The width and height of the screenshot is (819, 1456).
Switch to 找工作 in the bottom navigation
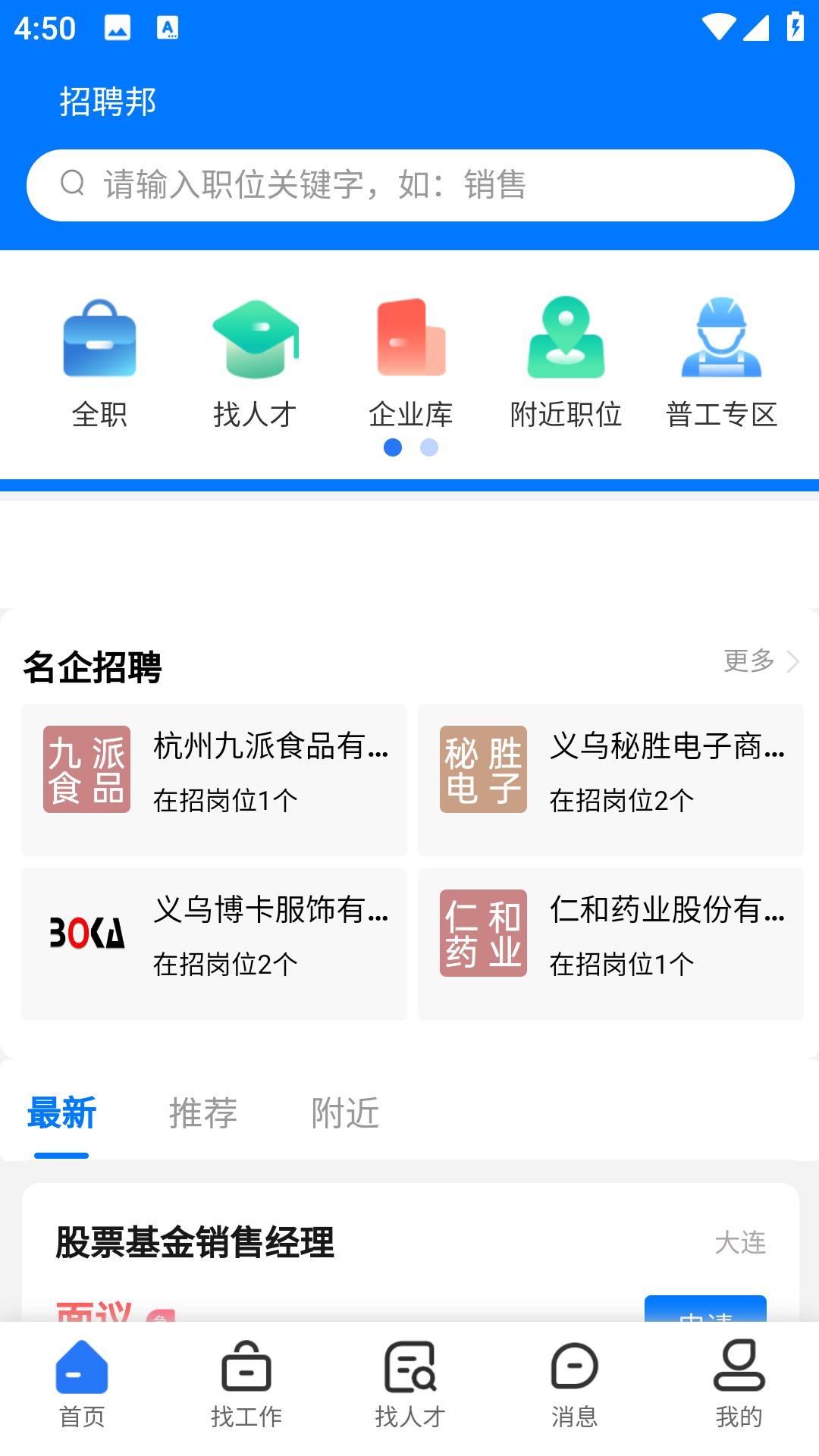(x=246, y=1385)
